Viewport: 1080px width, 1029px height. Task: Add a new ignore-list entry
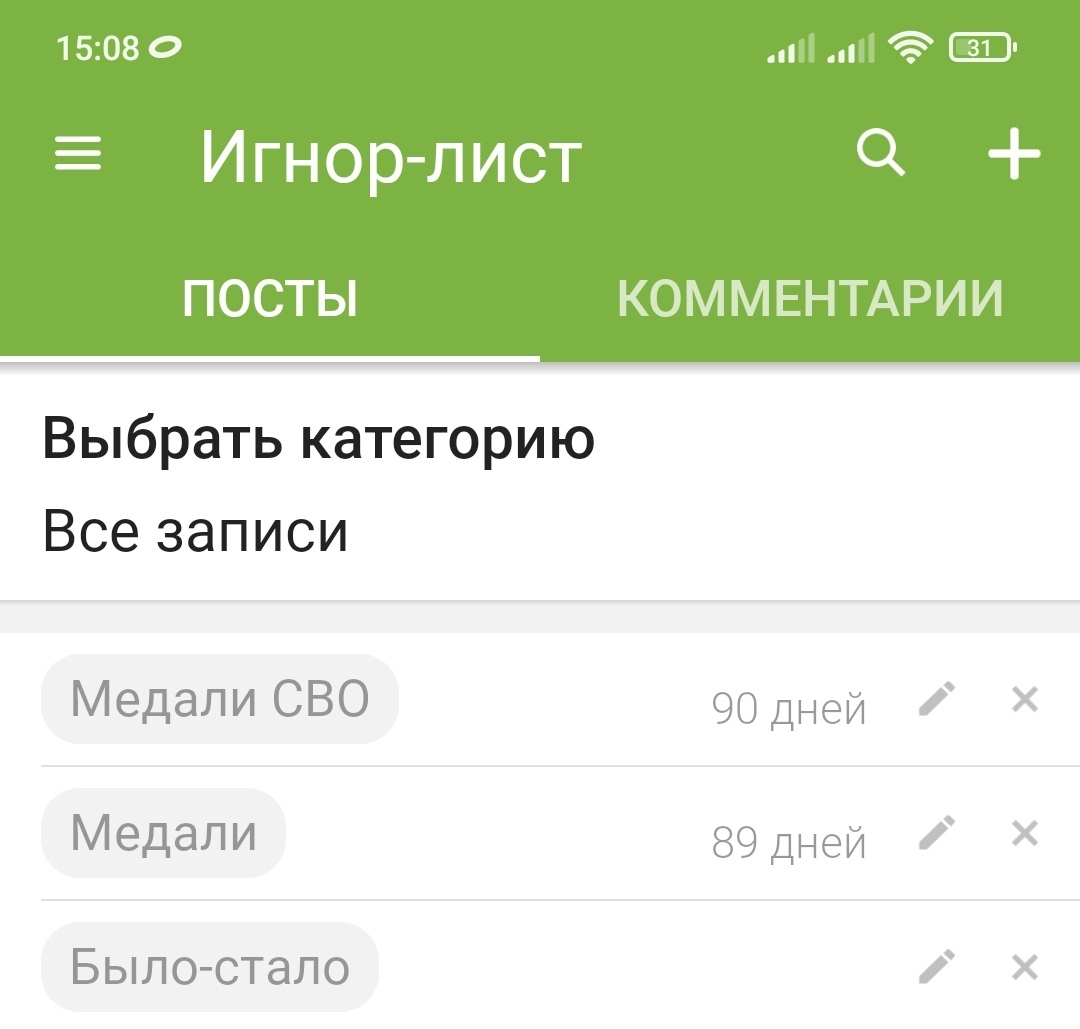[1014, 155]
